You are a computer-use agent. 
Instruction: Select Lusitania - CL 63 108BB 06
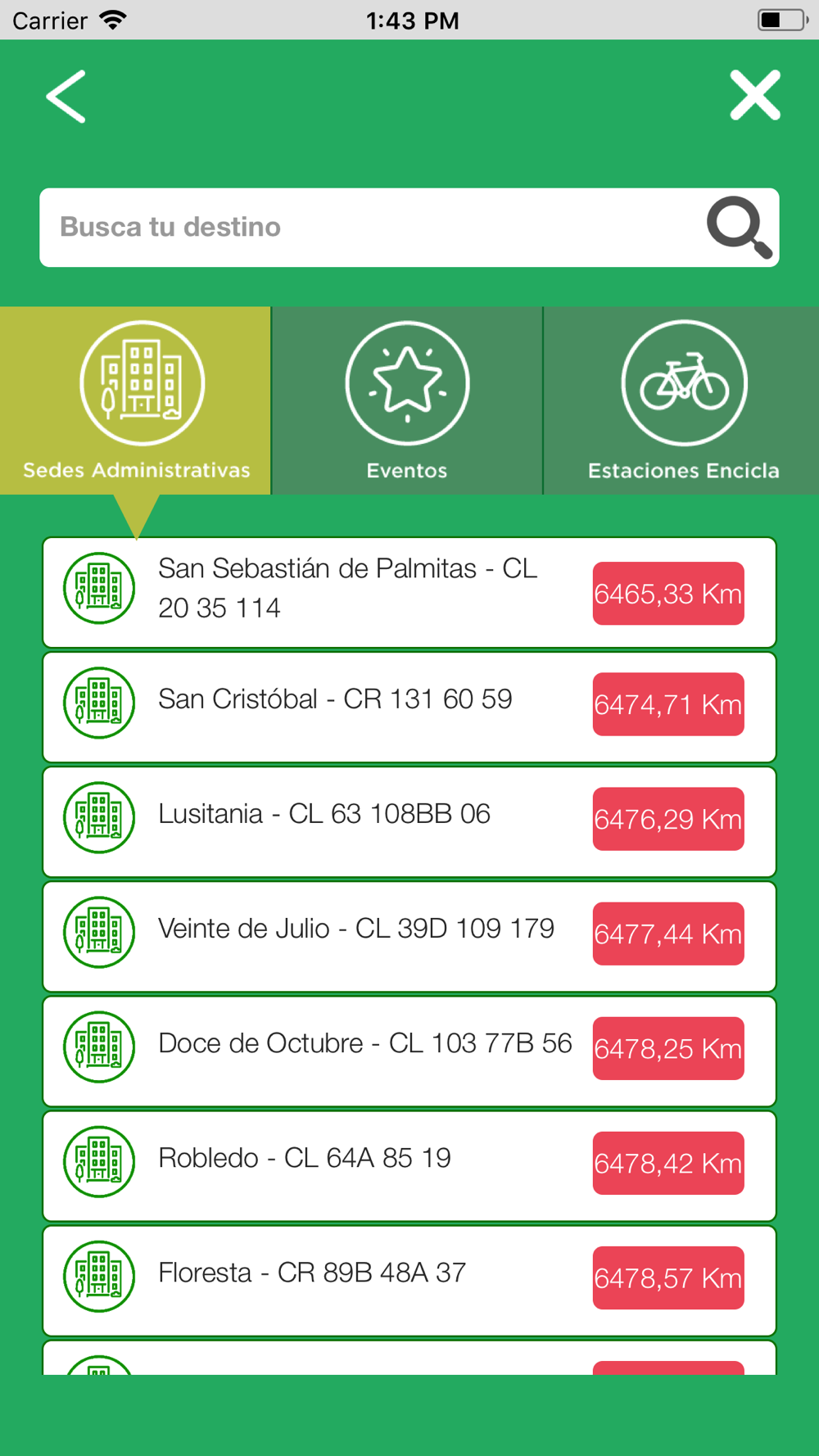tap(409, 821)
